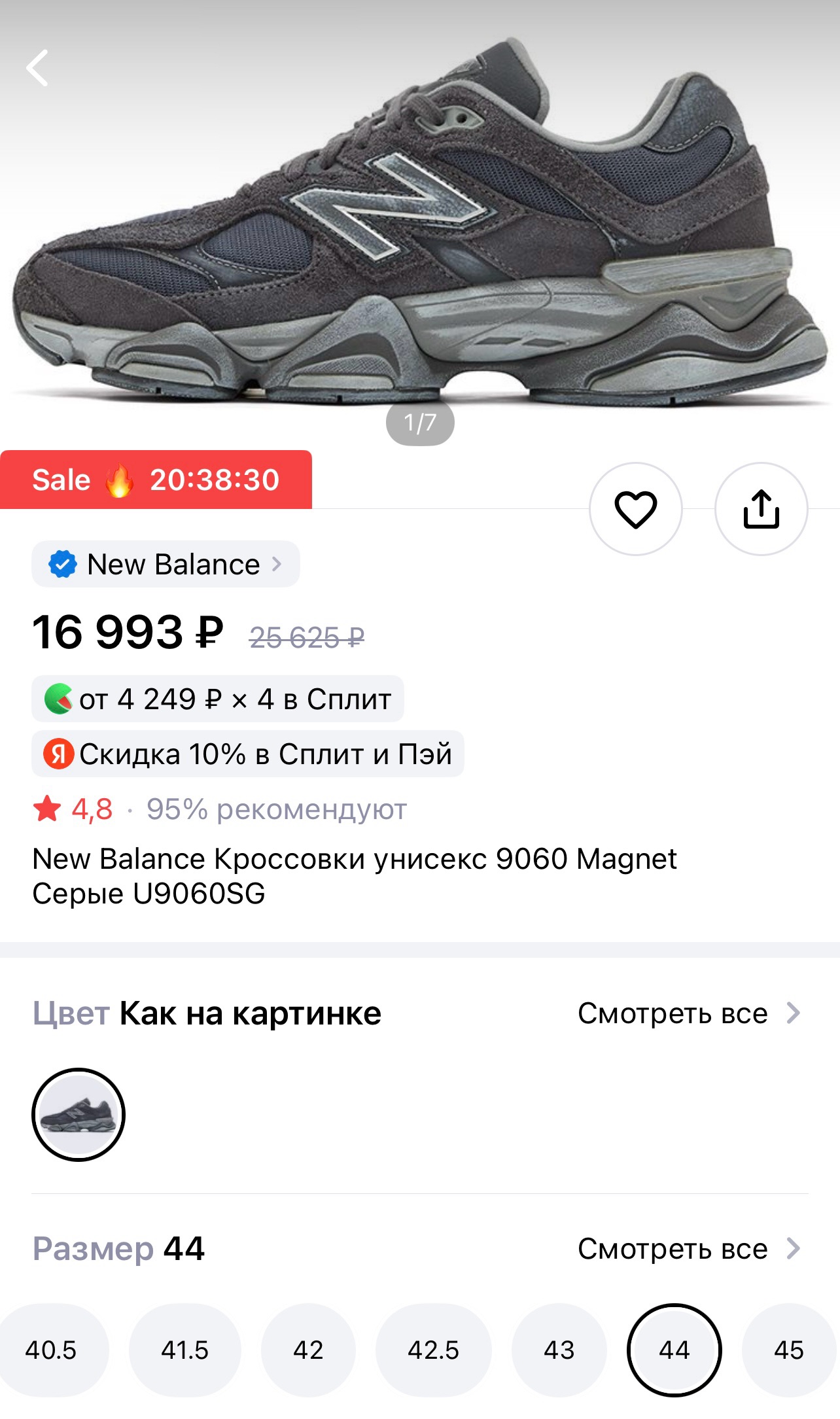View all colors
840x1419 pixels.
(688, 1013)
